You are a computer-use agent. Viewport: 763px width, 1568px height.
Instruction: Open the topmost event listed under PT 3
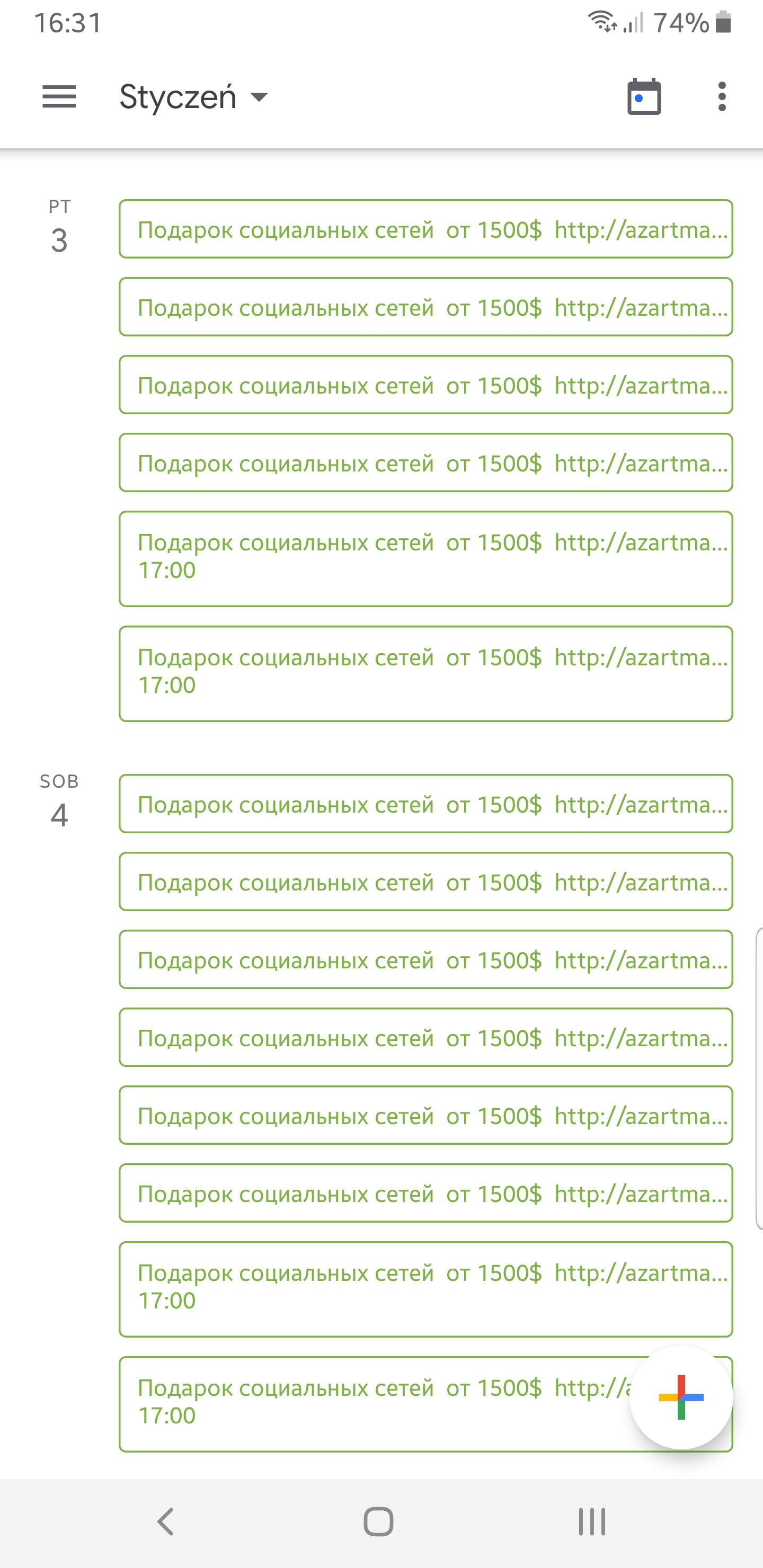coord(425,229)
